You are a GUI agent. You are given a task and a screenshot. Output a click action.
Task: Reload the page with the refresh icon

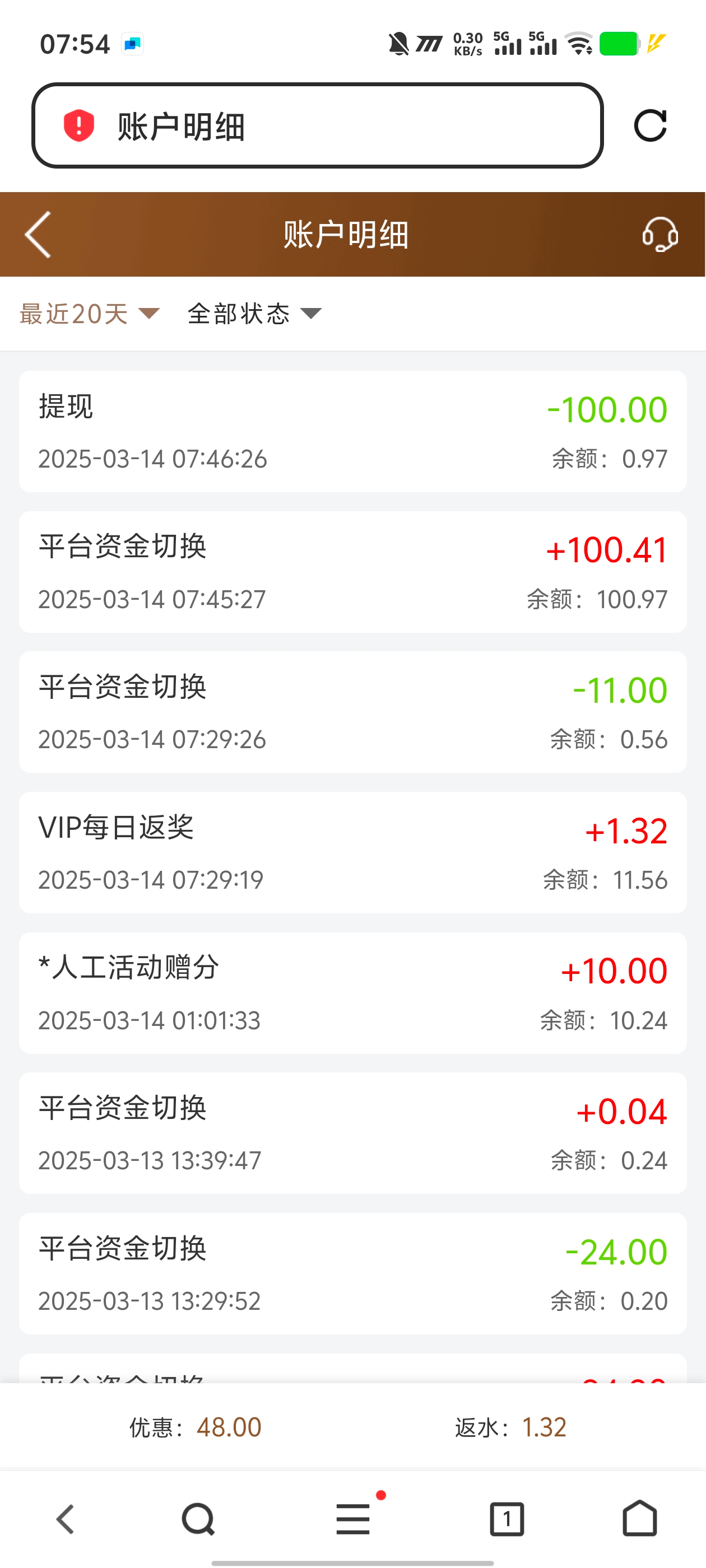tap(650, 126)
